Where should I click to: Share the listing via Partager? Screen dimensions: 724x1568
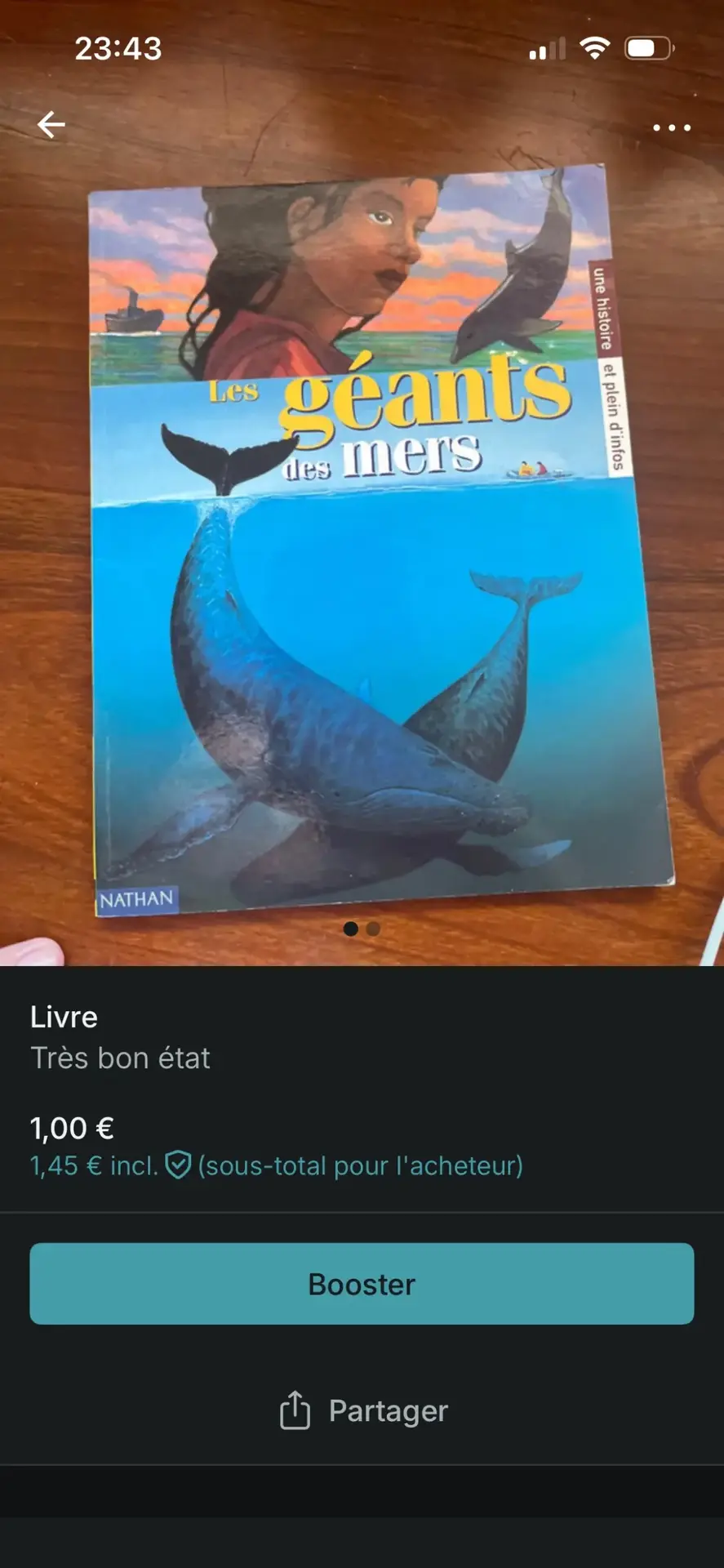(x=363, y=1410)
